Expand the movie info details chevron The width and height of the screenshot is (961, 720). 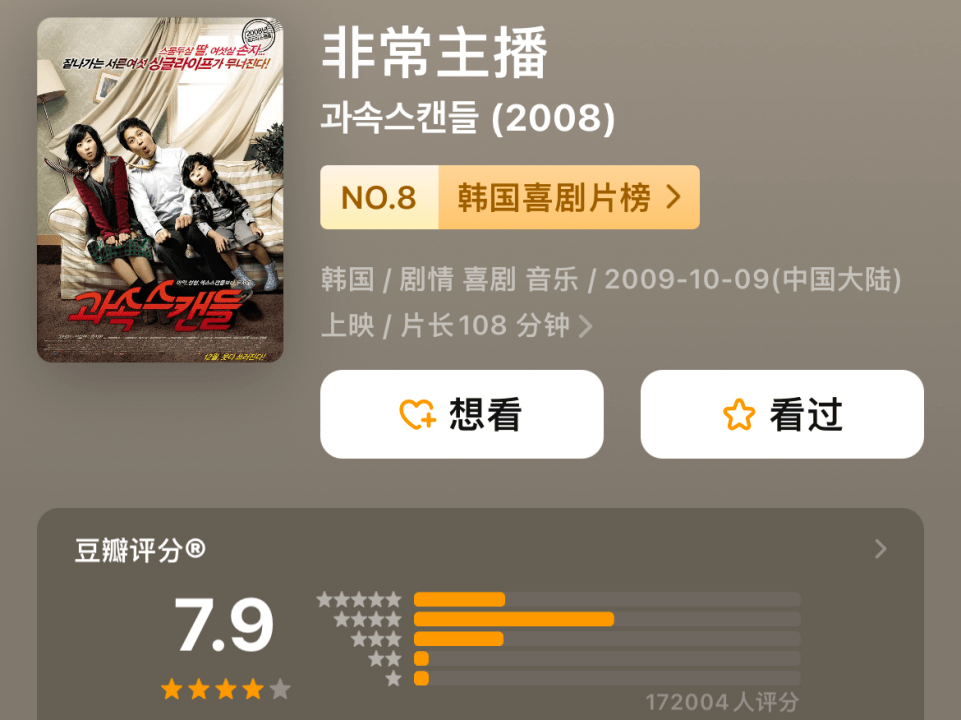pos(586,326)
